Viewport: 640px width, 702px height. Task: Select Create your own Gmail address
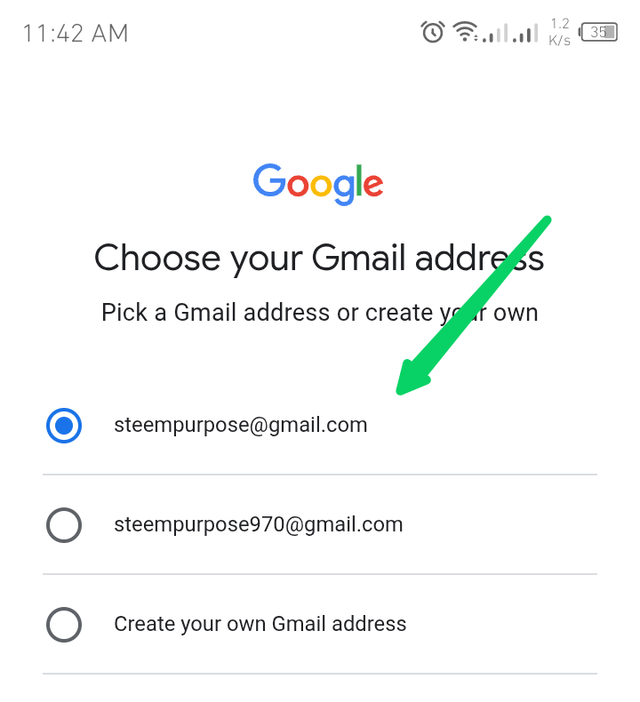(64, 625)
